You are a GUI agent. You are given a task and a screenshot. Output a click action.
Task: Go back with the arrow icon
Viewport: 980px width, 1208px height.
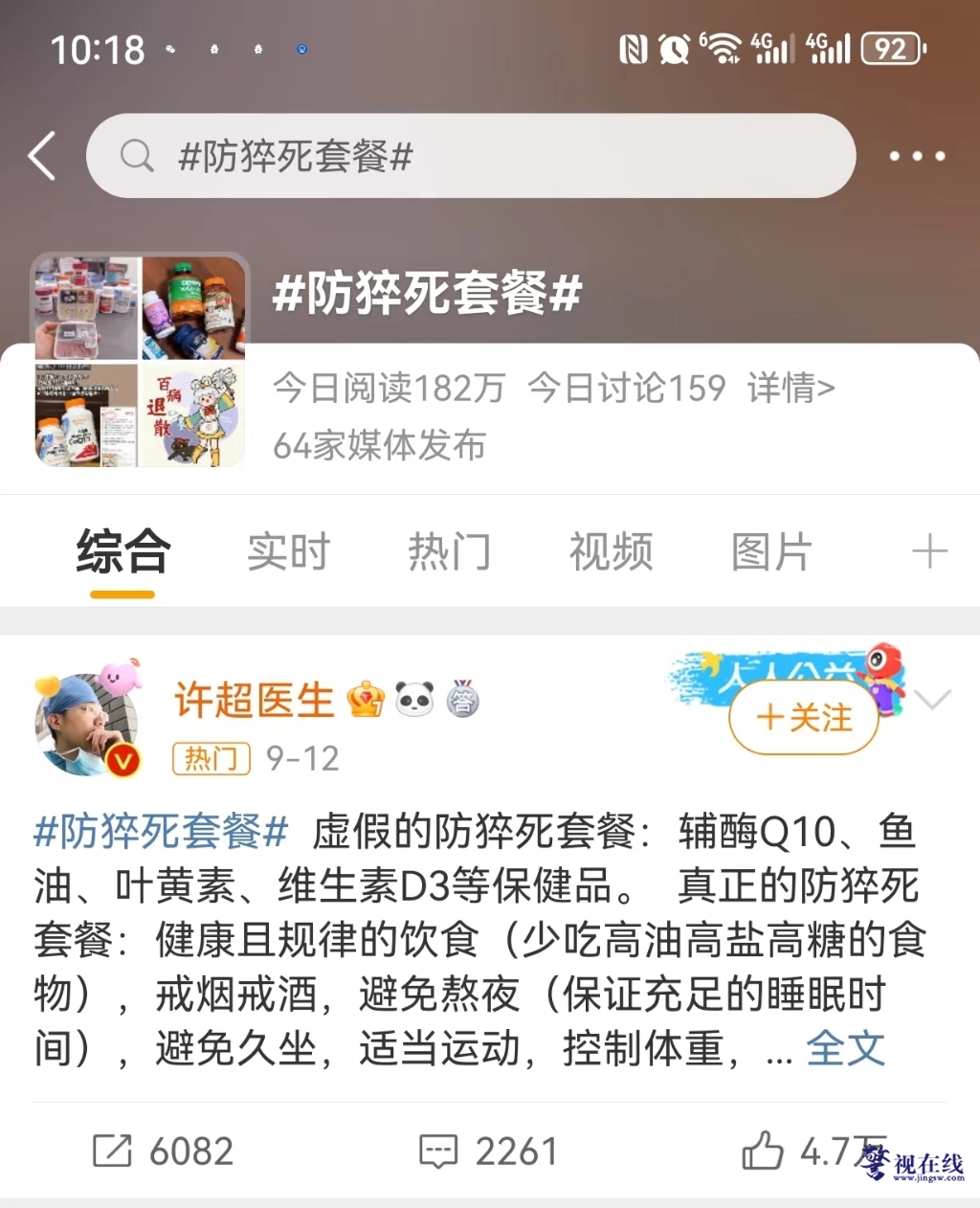click(x=42, y=156)
